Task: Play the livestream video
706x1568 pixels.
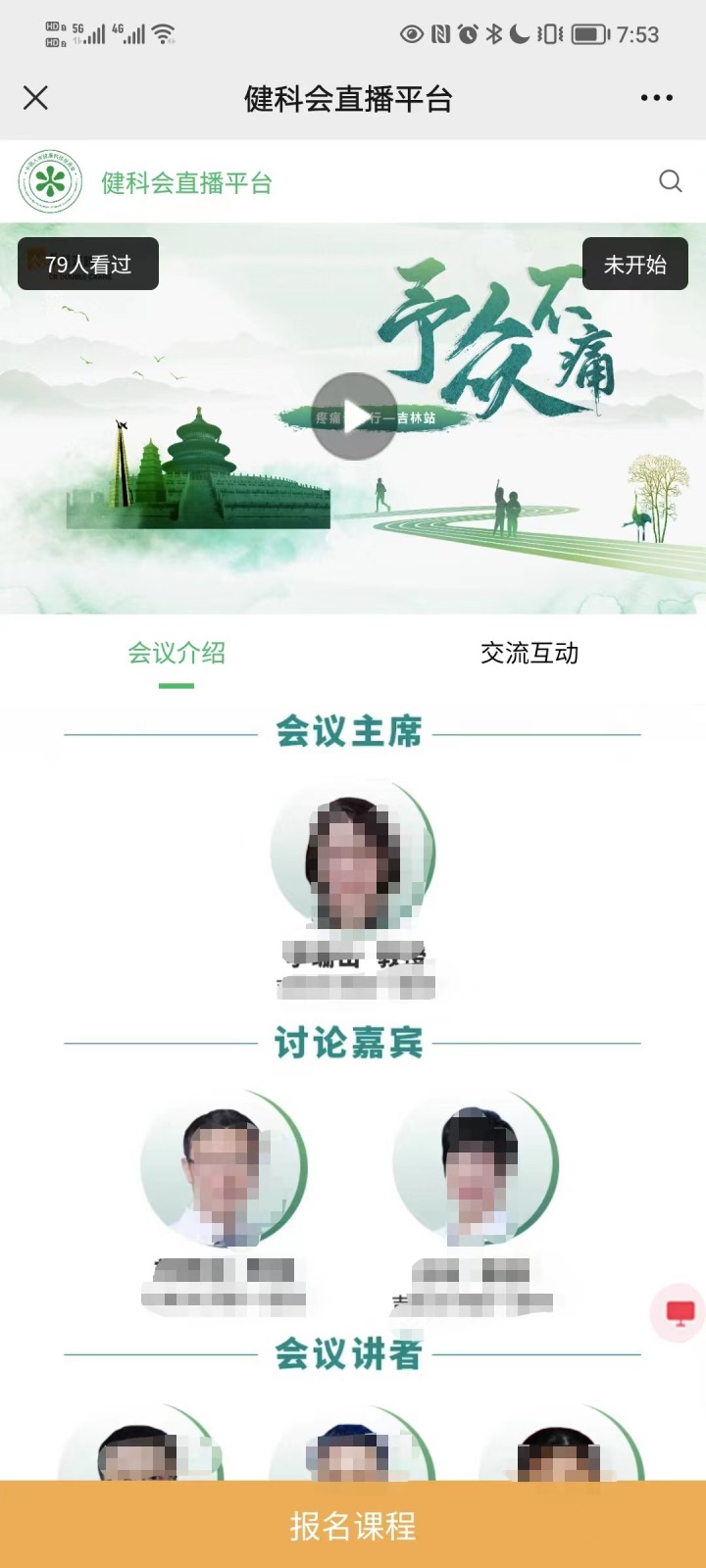Action: 354,416
